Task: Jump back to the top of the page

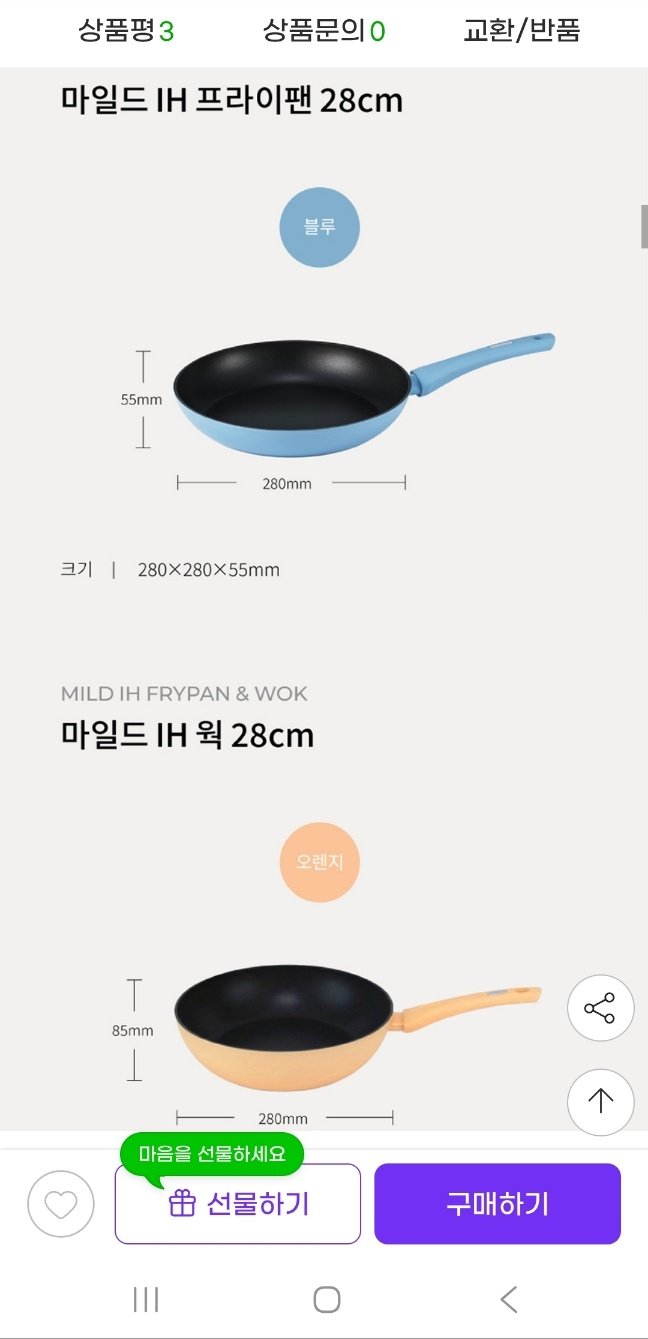Action: coord(600,1102)
